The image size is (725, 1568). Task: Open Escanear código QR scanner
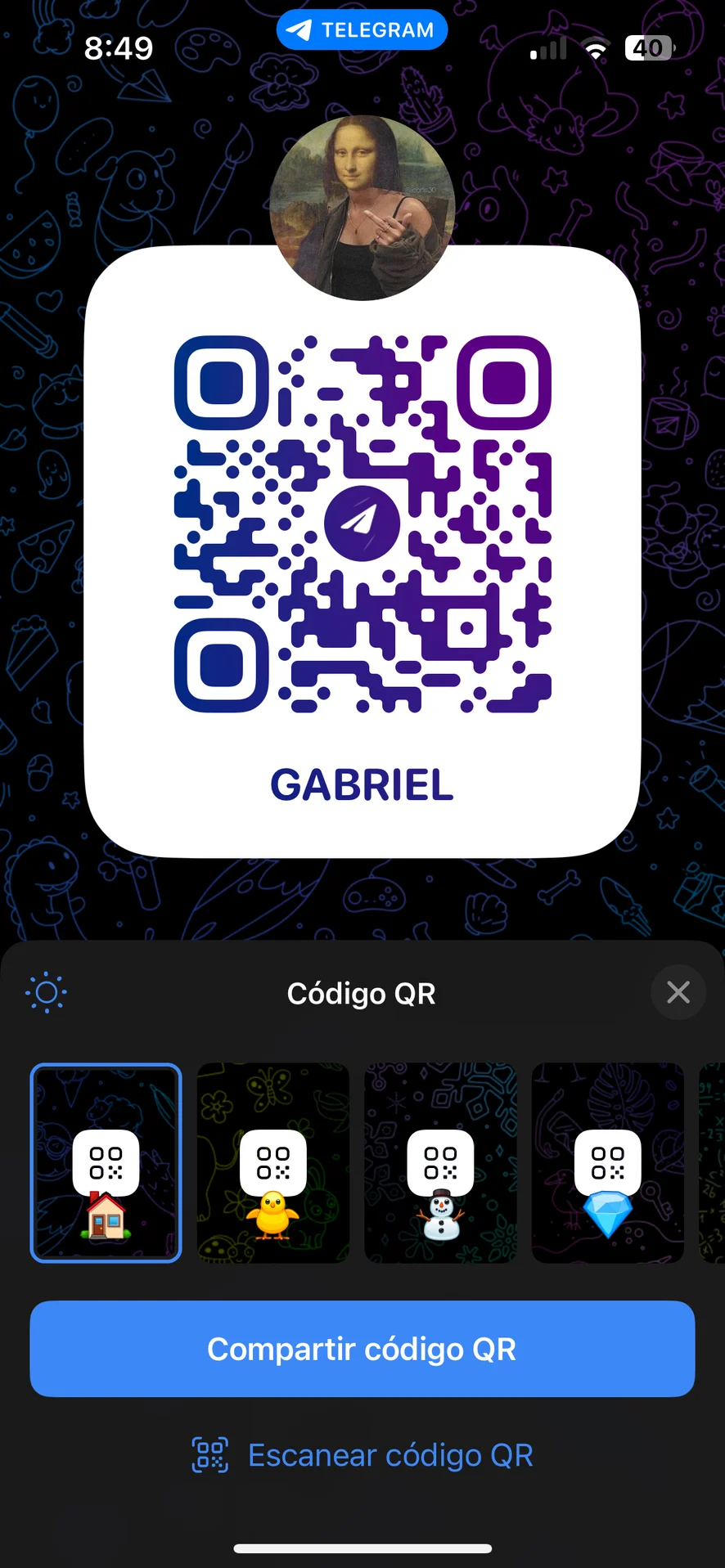[x=362, y=1456]
